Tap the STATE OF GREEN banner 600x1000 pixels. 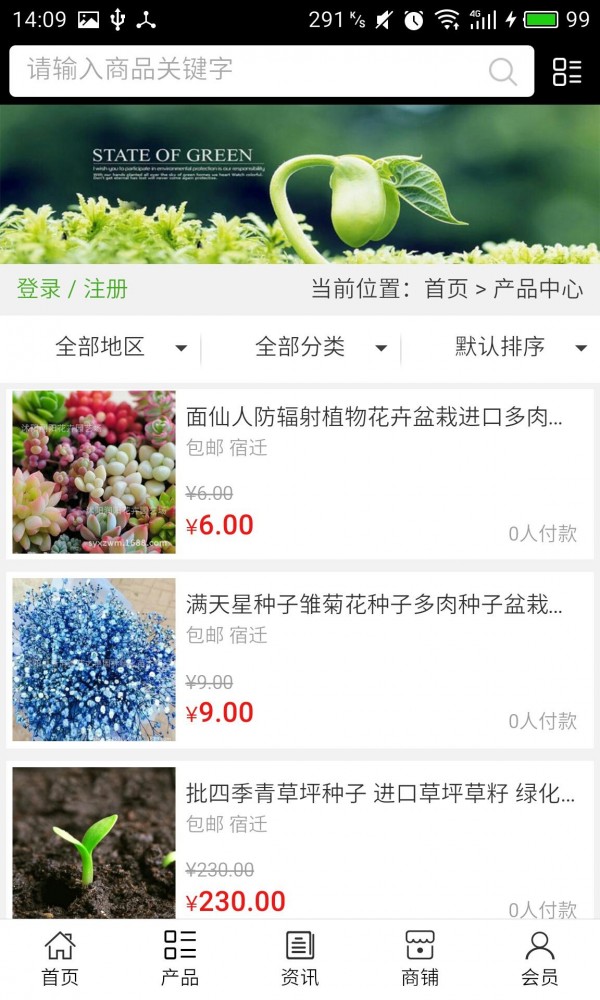pyautogui.click(x=300, y=185)
